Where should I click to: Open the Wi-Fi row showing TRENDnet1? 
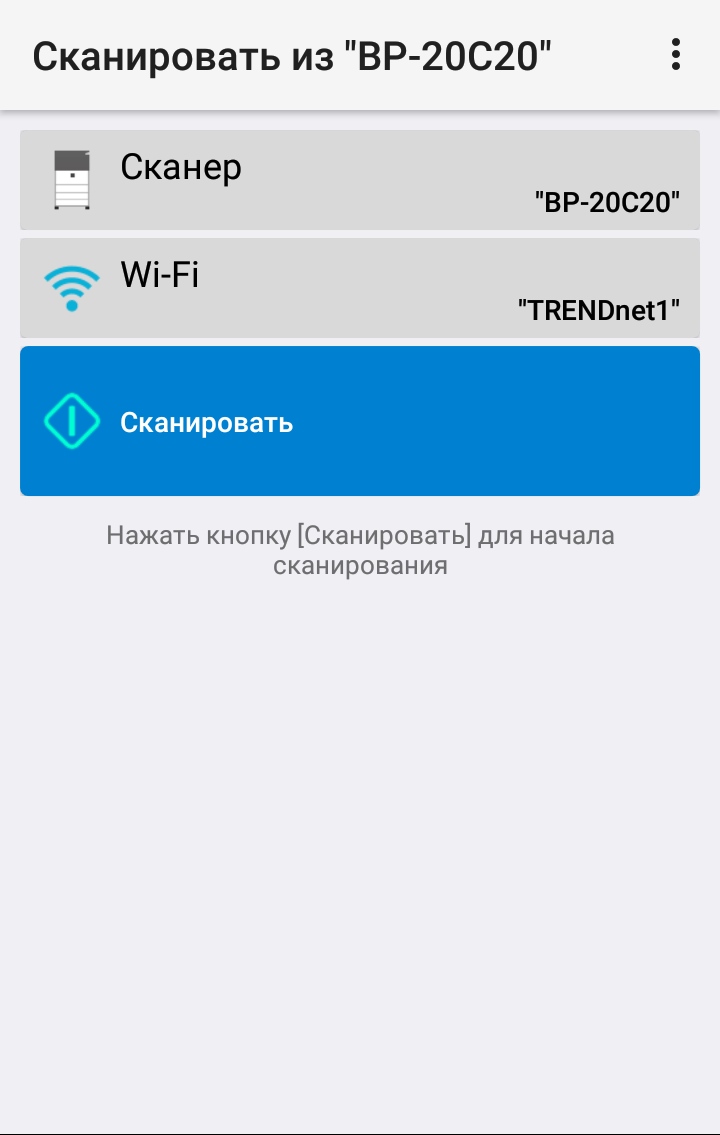click(x=360, y=288)
